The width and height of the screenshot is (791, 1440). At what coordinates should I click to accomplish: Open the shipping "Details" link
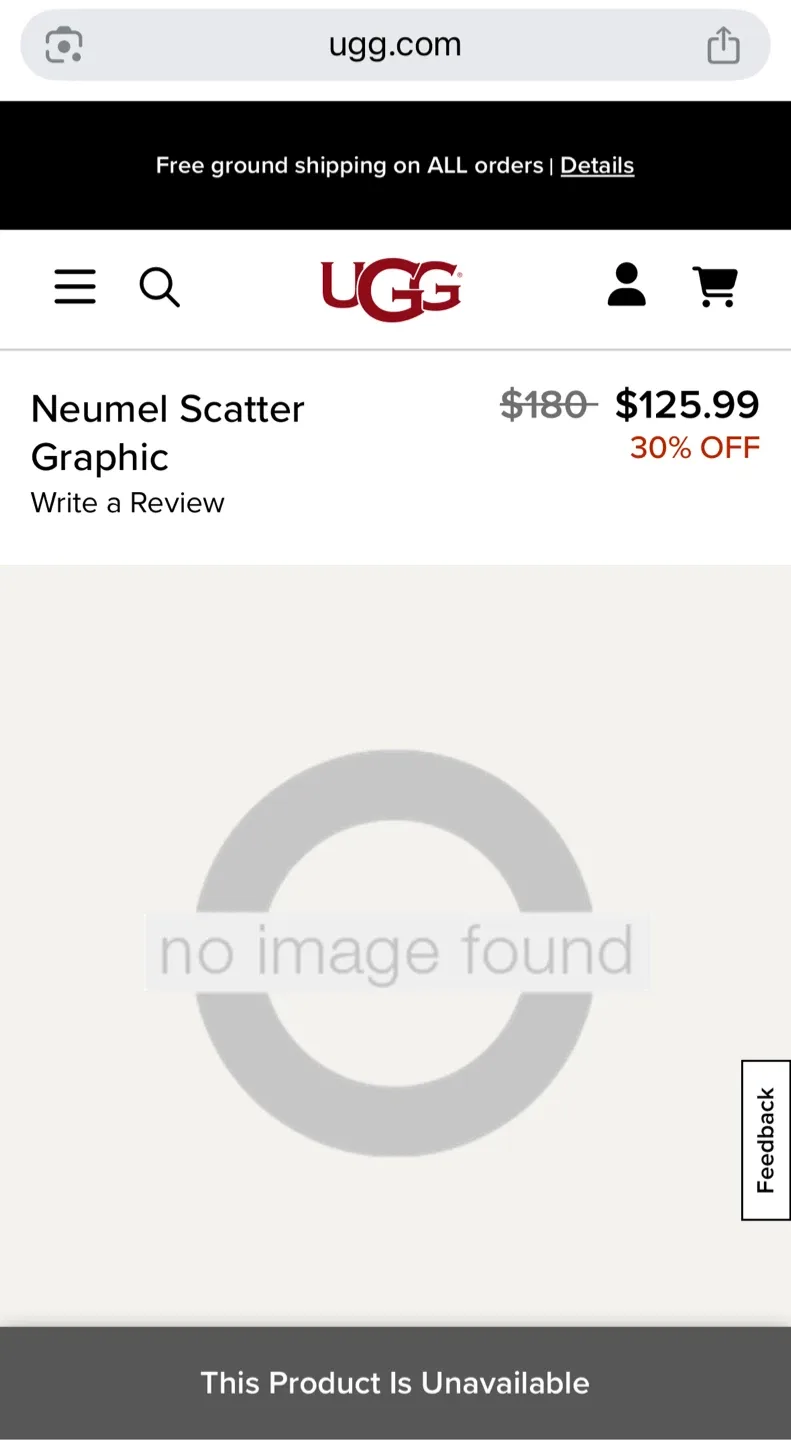pyautogui.click(x=597, y=165)
